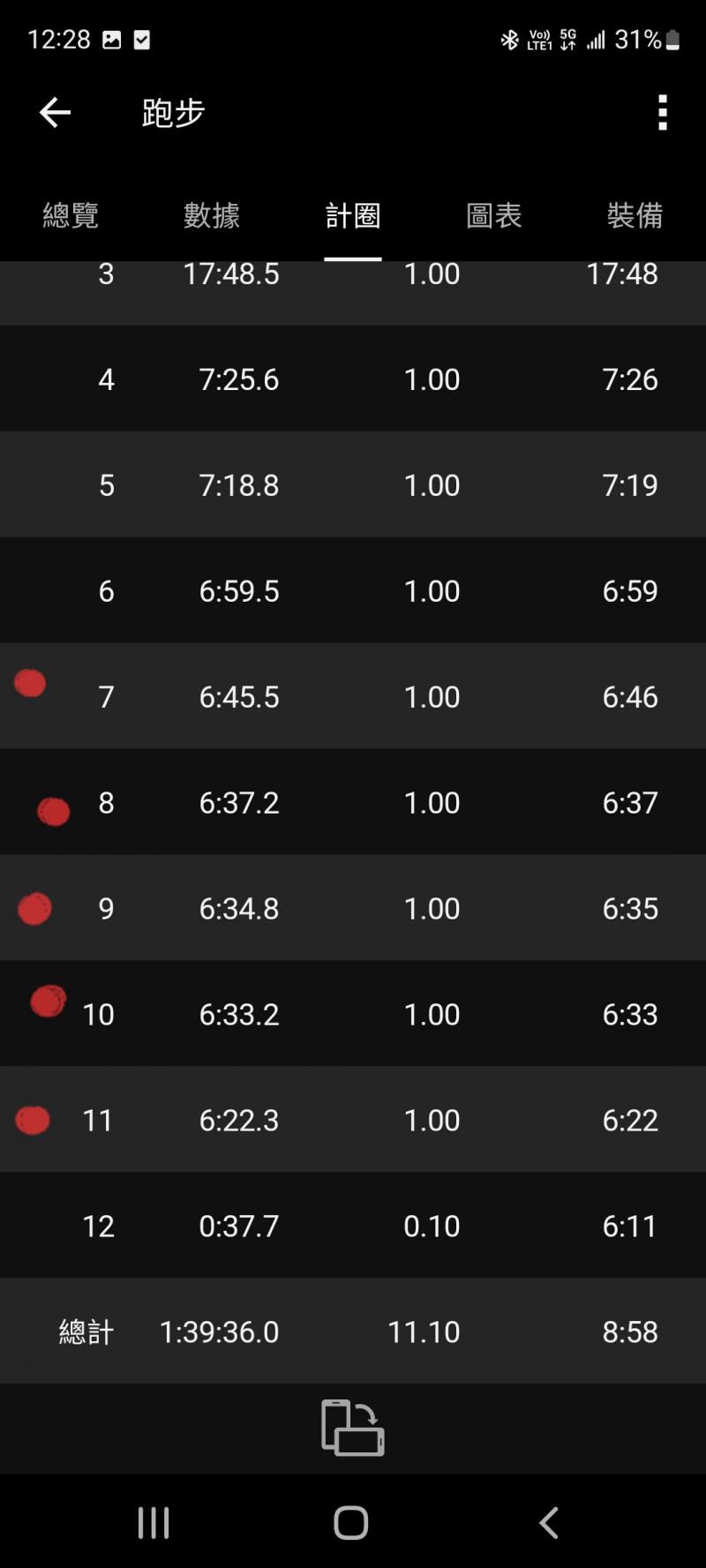Viewport: 706px width, 1568px height.
Task: Open the 圖表 tab
Action: pyautogui.click(x=494, y=215)
